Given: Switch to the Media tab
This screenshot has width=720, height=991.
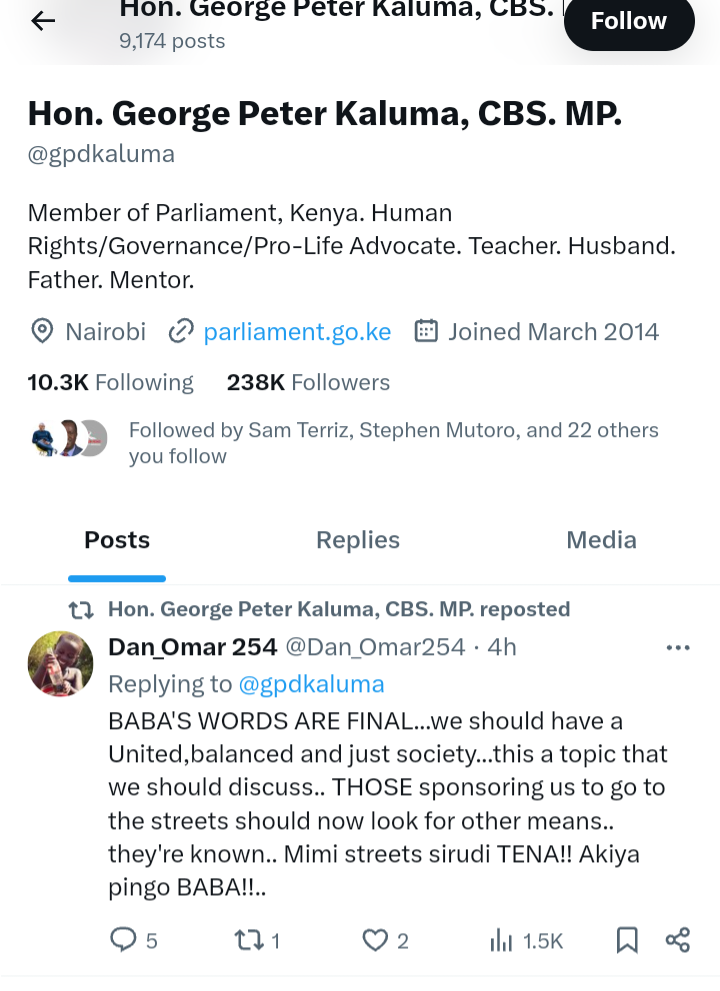Looking at the screenshot, I should [x=601, y=540].
